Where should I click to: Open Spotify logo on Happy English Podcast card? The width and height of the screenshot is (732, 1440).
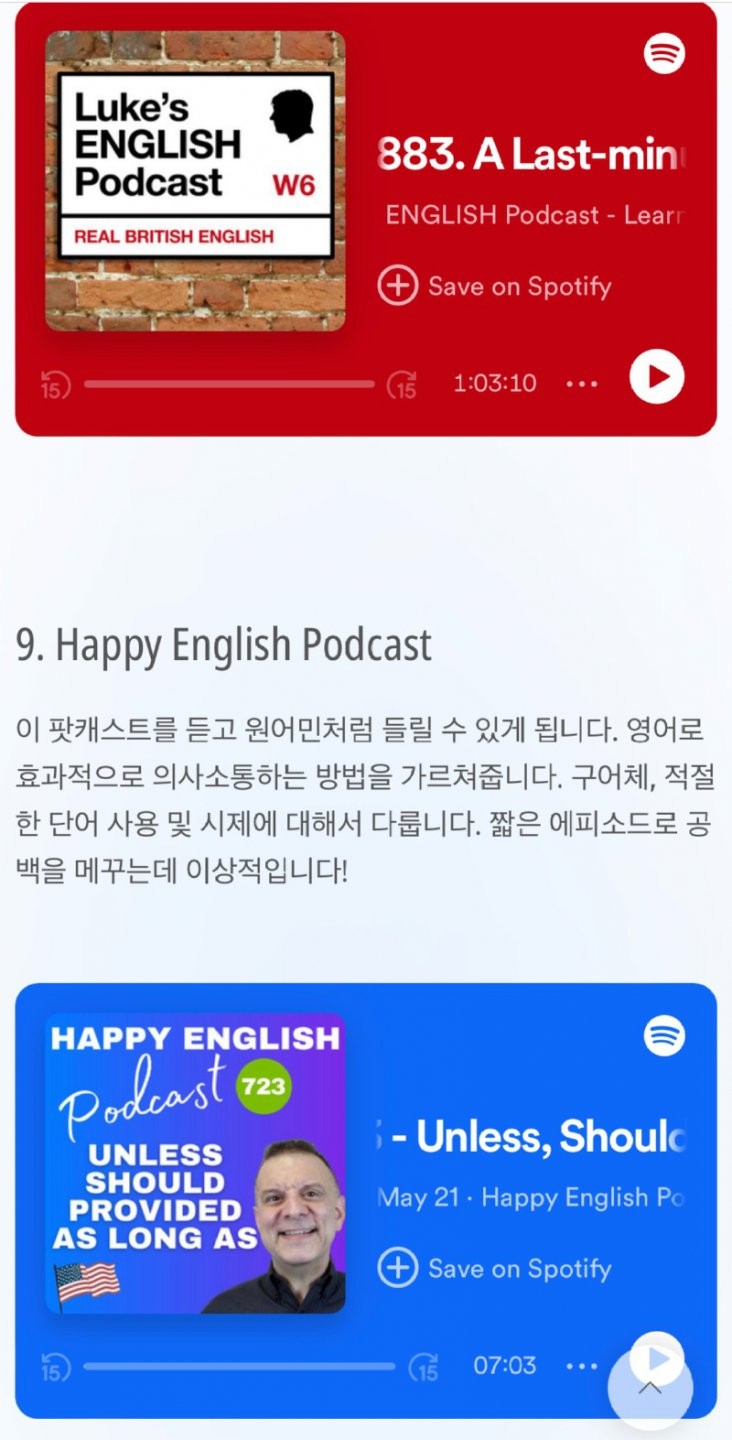tap(664, 1035)
